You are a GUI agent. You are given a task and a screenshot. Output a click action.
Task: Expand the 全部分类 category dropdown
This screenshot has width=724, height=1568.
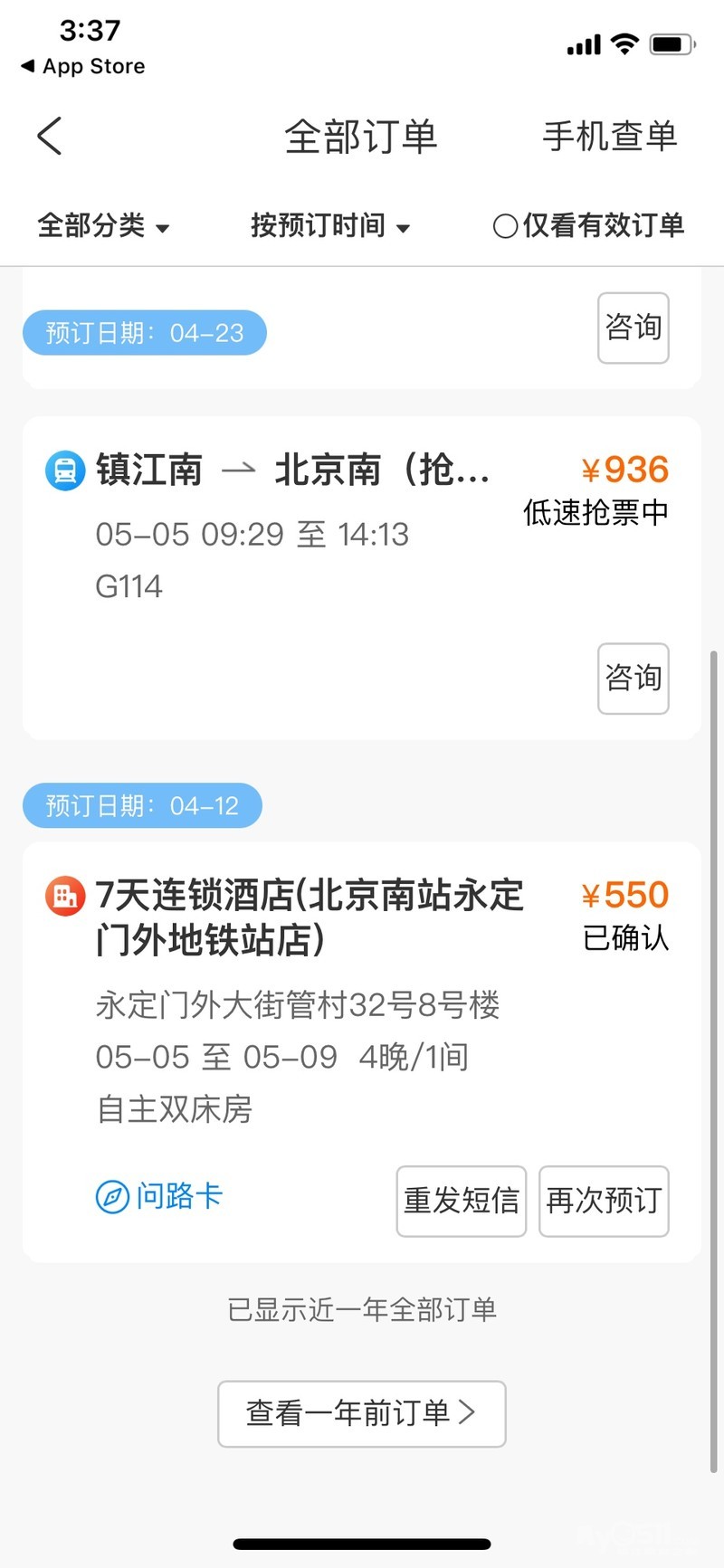[x=102, y=225]
